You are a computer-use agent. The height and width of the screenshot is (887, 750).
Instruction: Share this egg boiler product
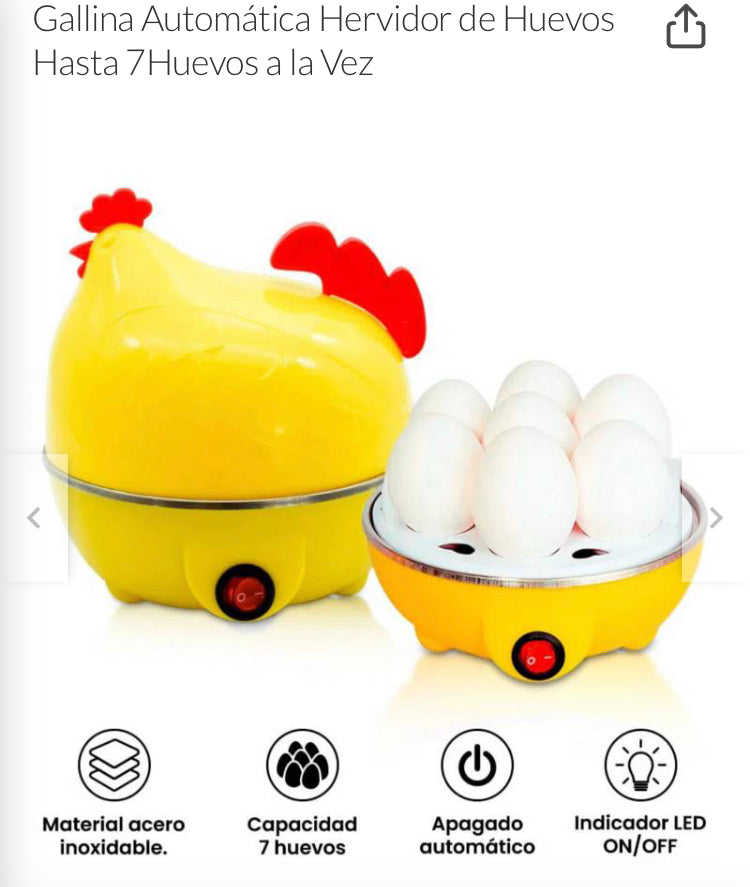(x=686, y=28)
